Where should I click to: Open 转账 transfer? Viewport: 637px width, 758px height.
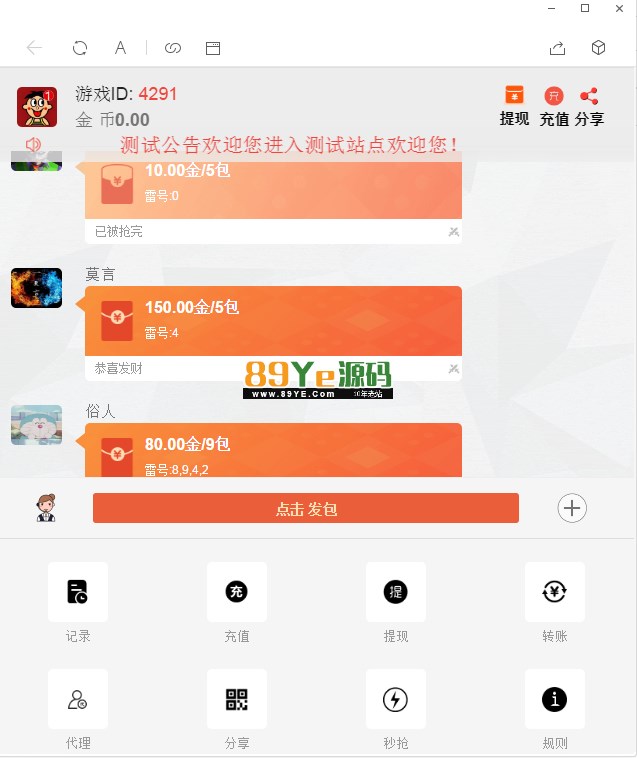pos(555,601)
